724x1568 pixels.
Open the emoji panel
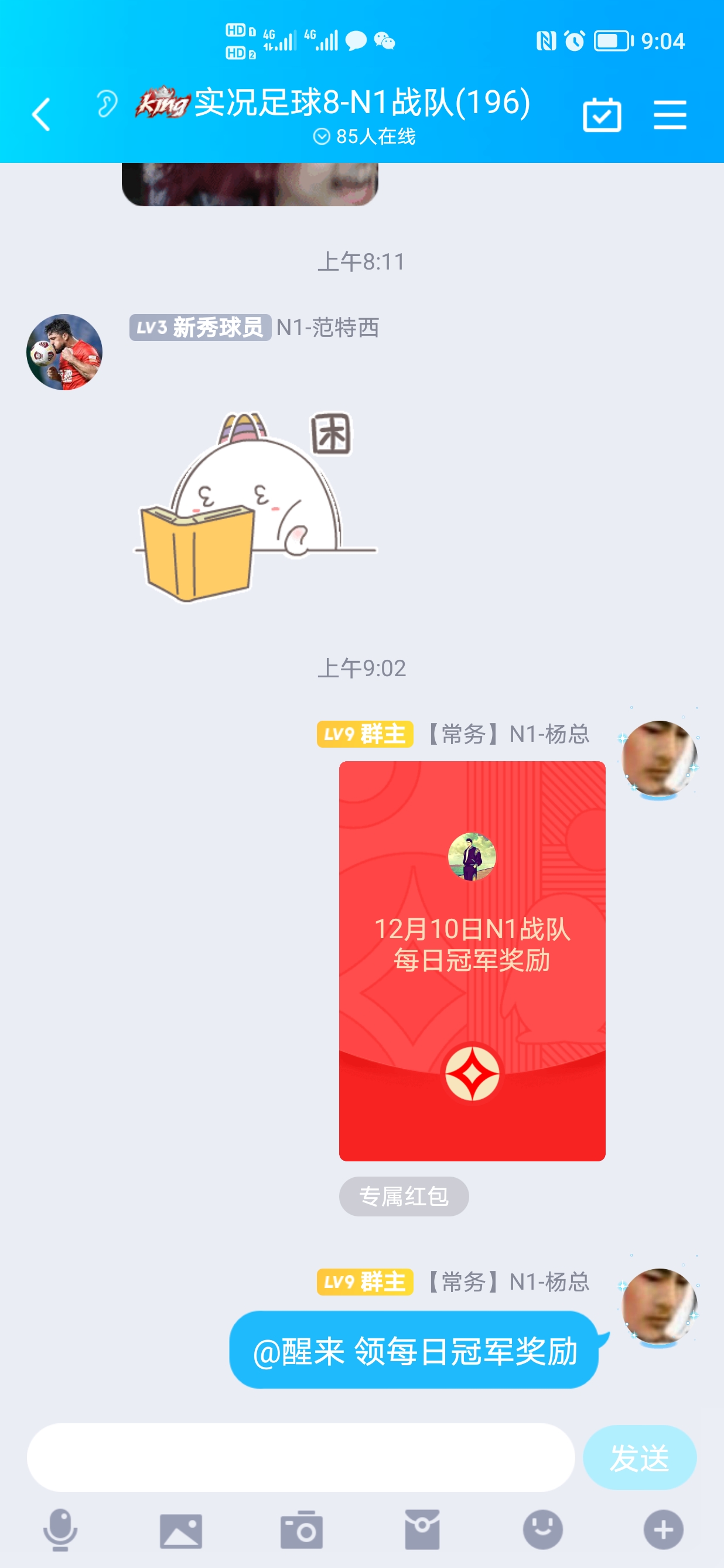542,1530
